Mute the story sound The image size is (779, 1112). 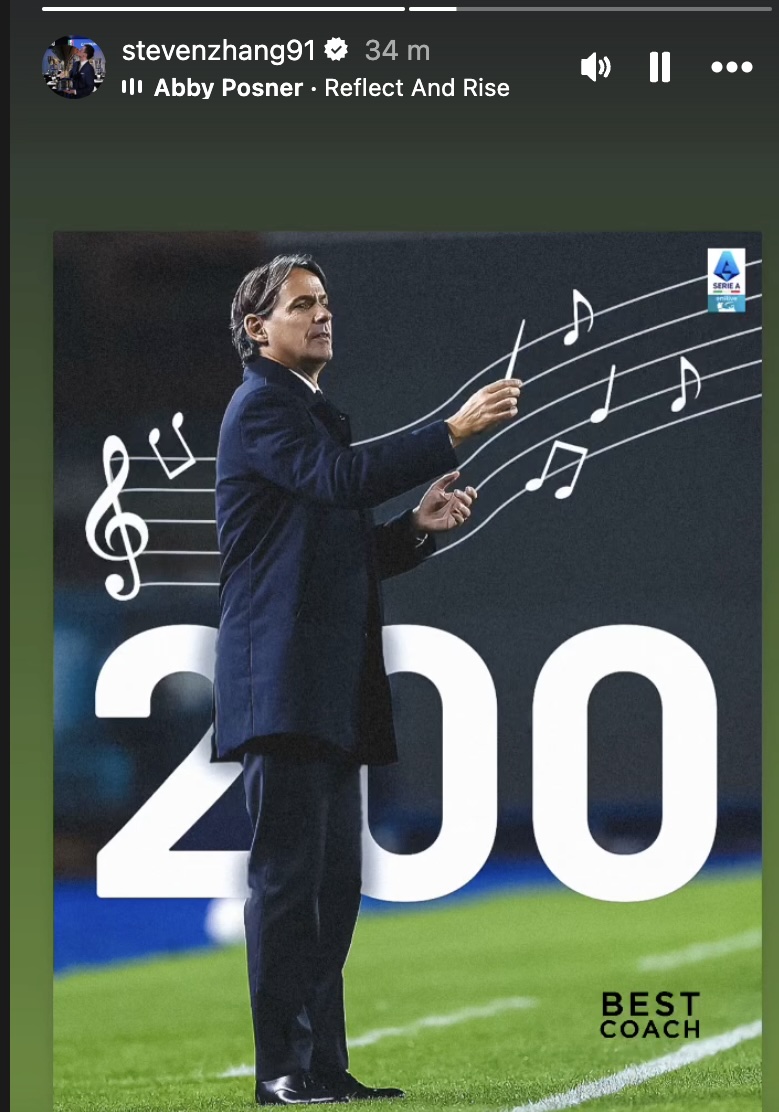click(596, 67)
